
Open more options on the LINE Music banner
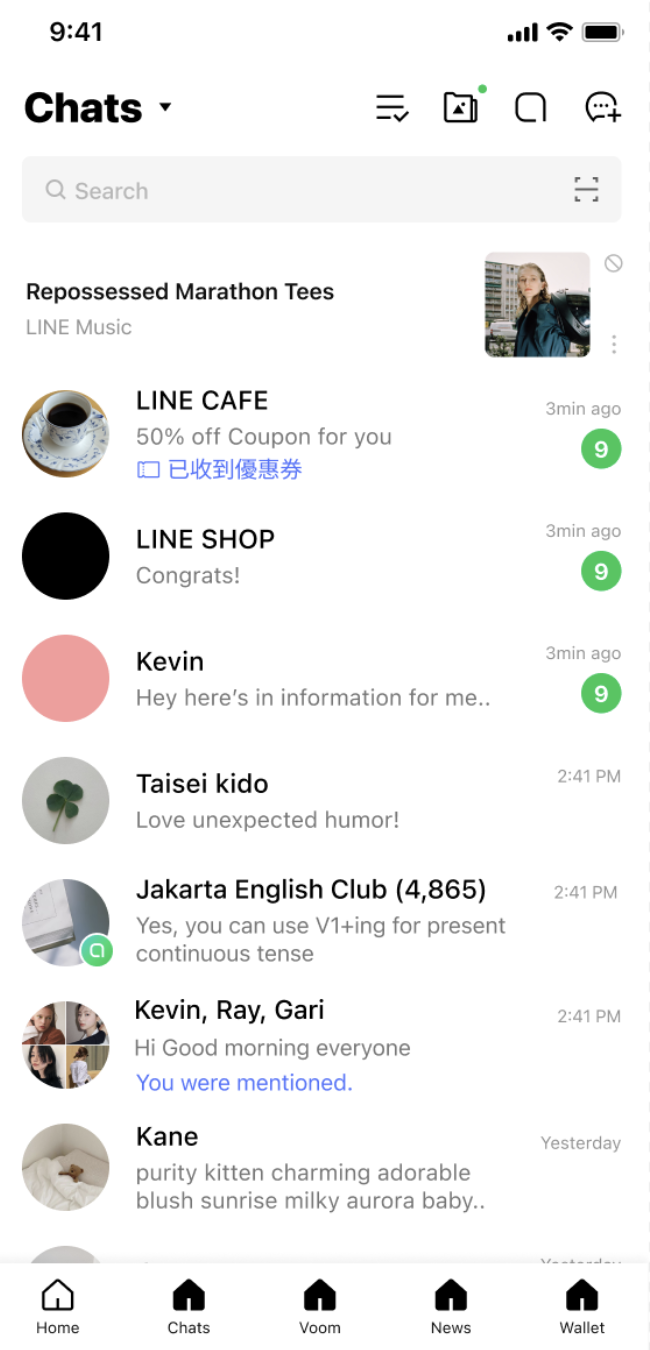coord(613,345)
